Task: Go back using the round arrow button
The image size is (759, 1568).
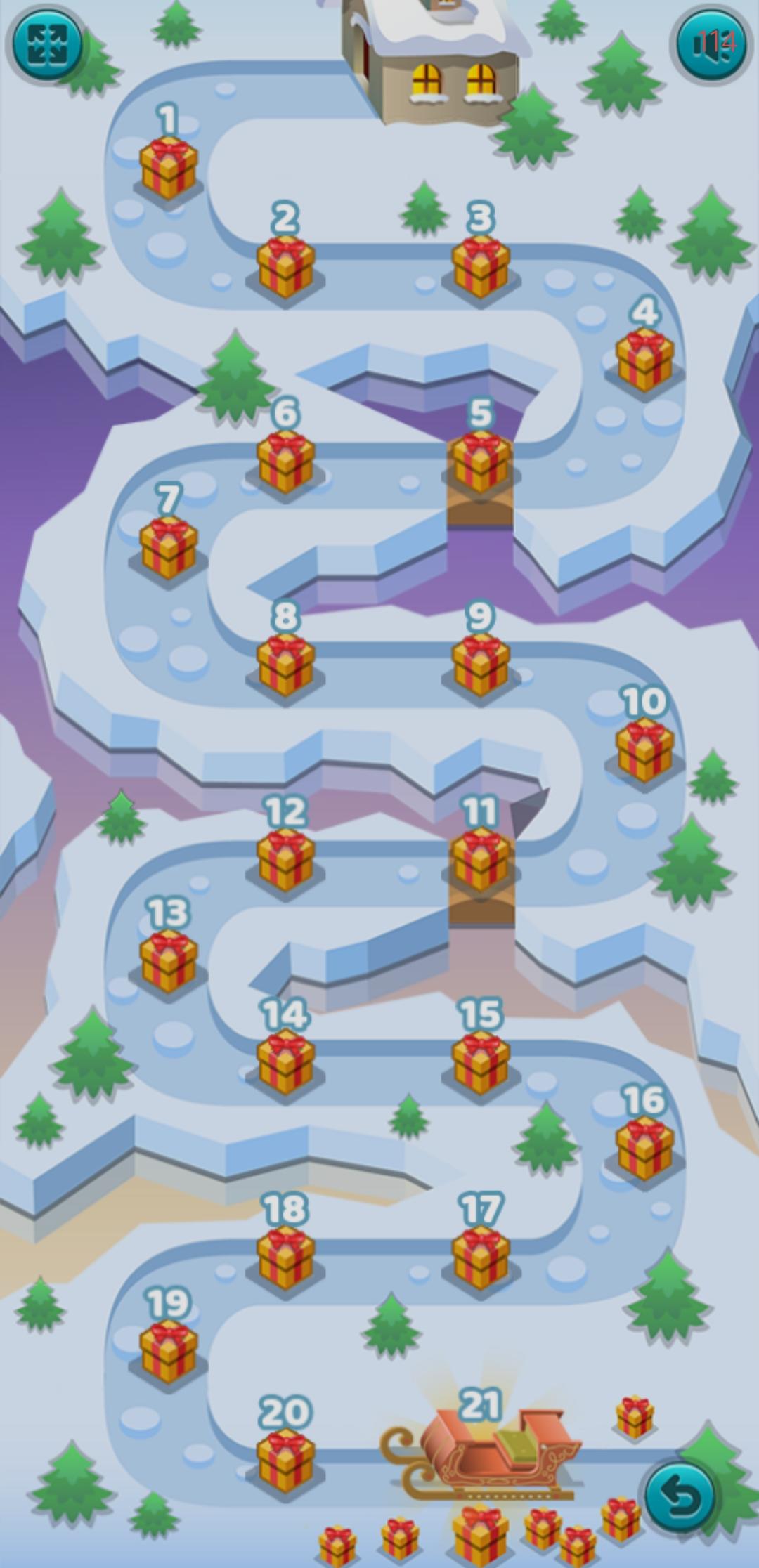Action: click(x=680, y=1496)
